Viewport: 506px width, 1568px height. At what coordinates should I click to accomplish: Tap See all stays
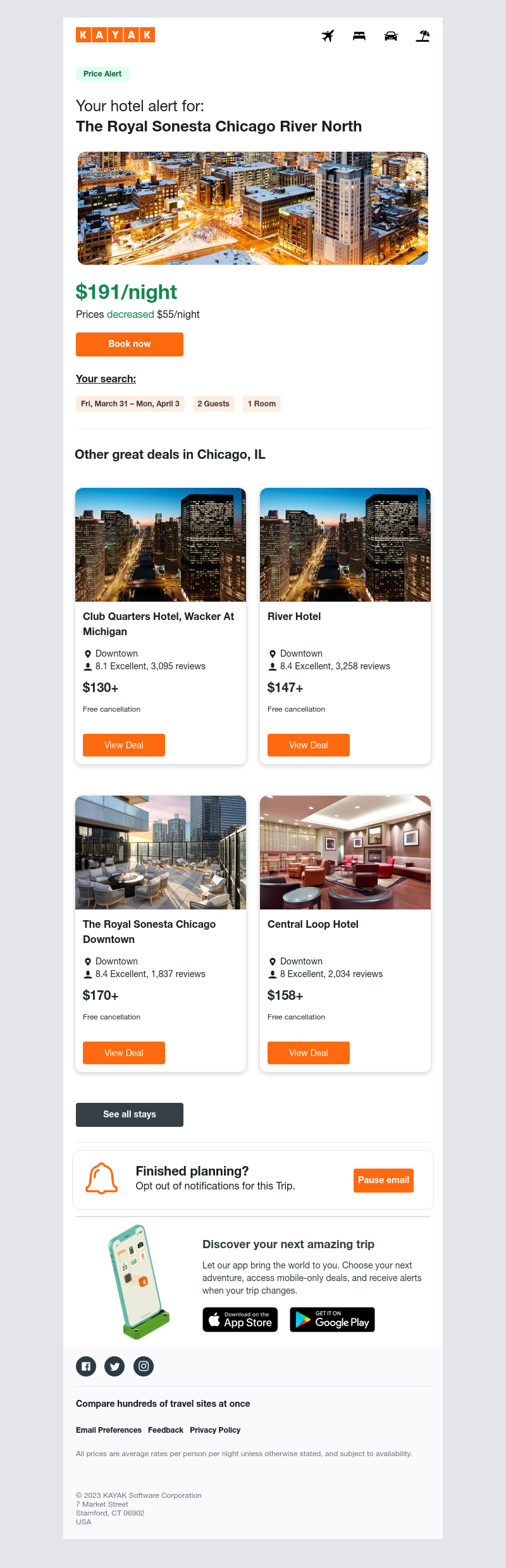(x=130, y=1114)
